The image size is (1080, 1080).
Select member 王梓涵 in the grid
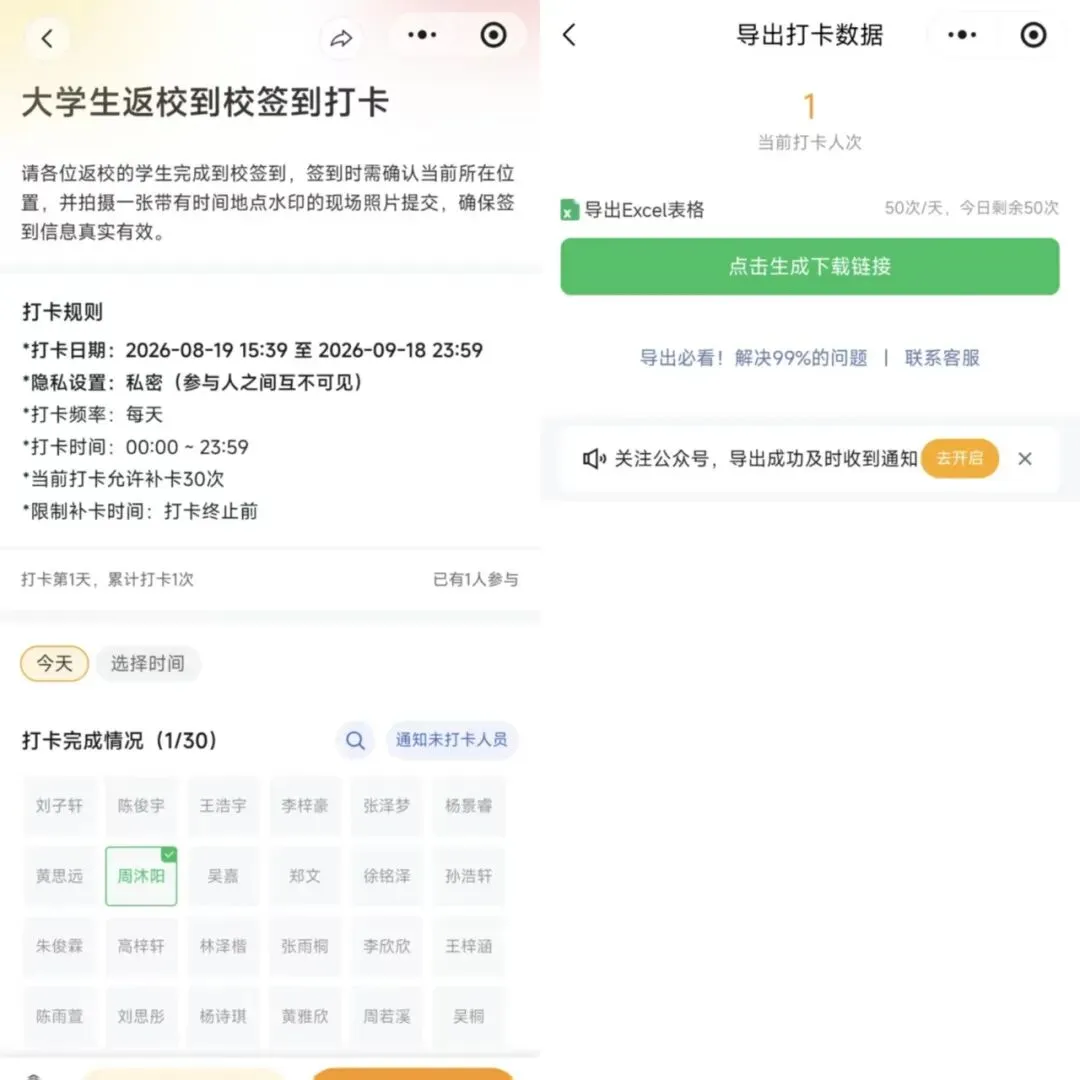click(468, 946)
